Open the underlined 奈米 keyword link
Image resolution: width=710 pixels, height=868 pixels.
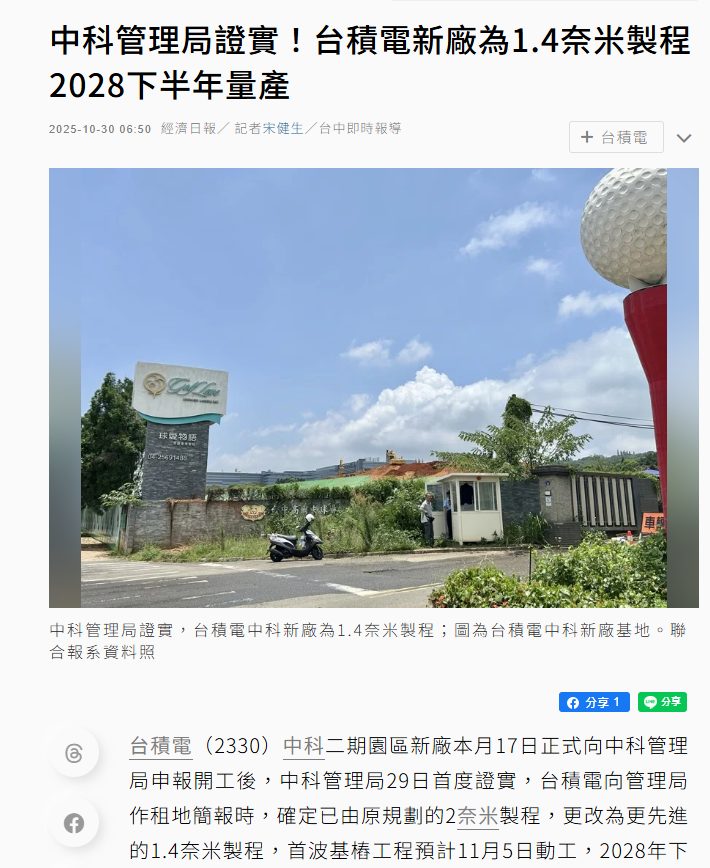pos(478,816)
